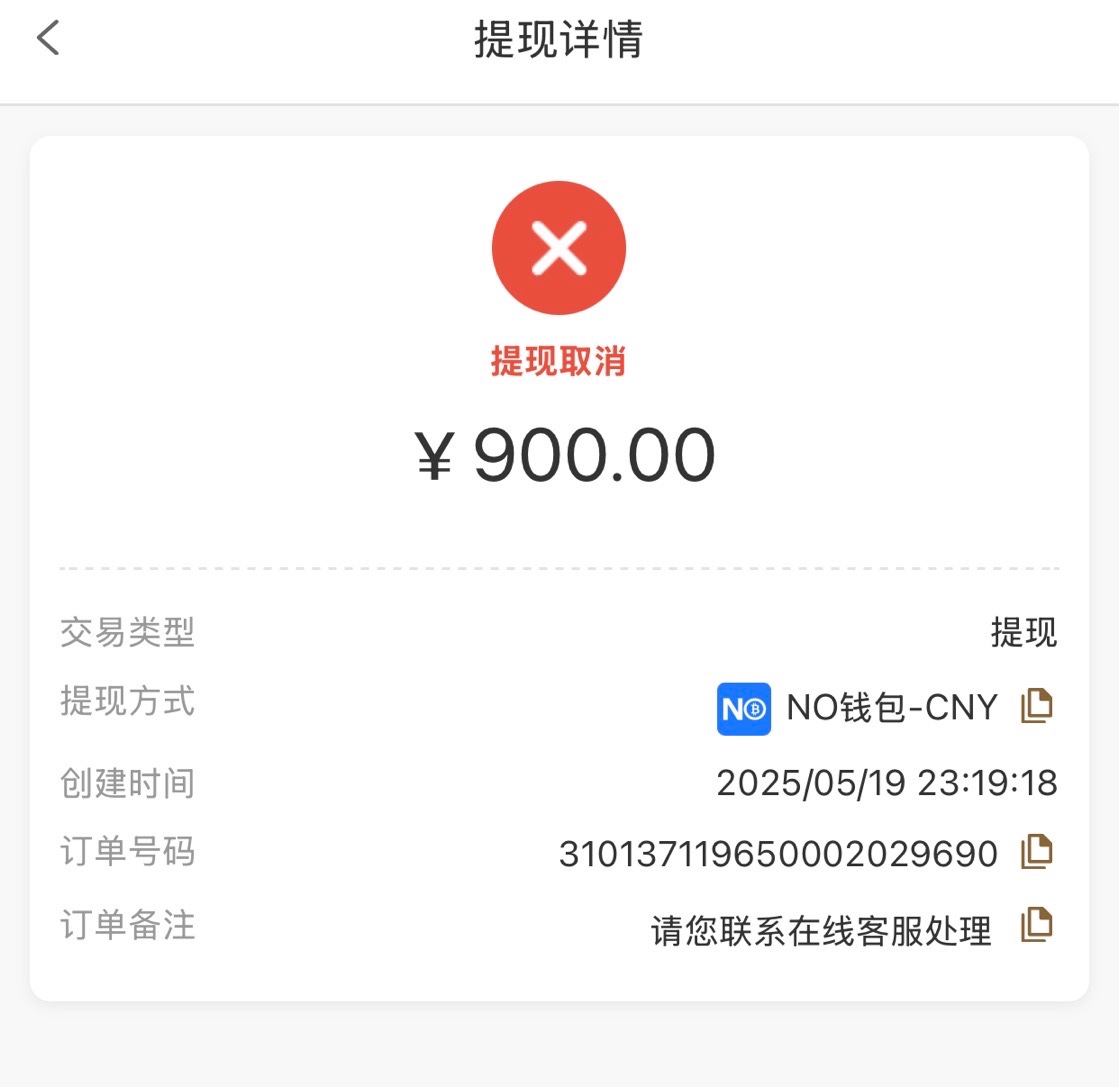Viewport: 1119px width, 1087px height.
Task: Go back from the 提现详情 page
Action: coord(48,39)
